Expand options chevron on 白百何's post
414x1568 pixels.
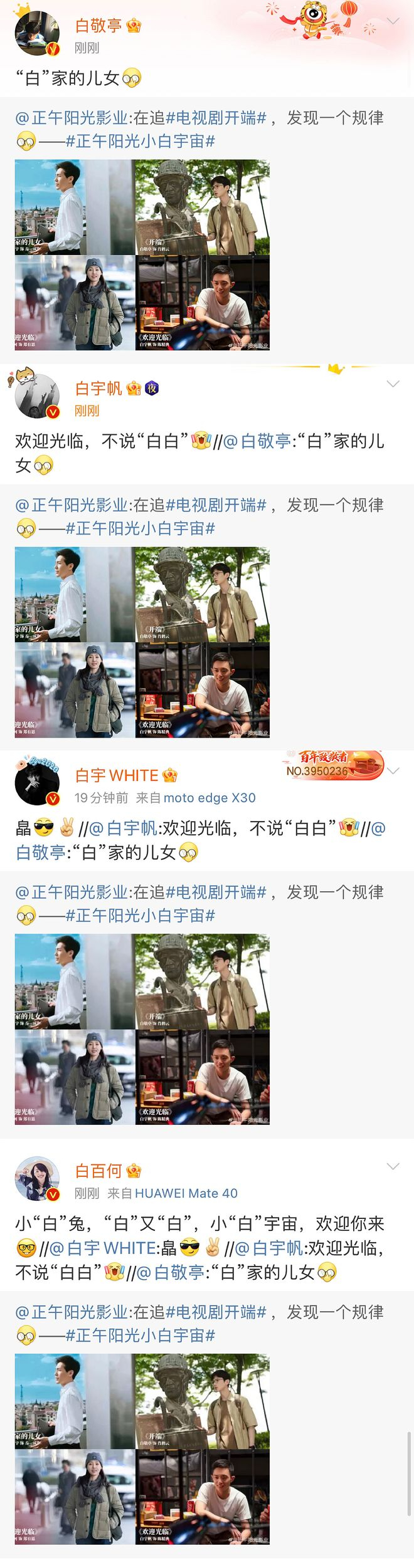coord(393,1166)
